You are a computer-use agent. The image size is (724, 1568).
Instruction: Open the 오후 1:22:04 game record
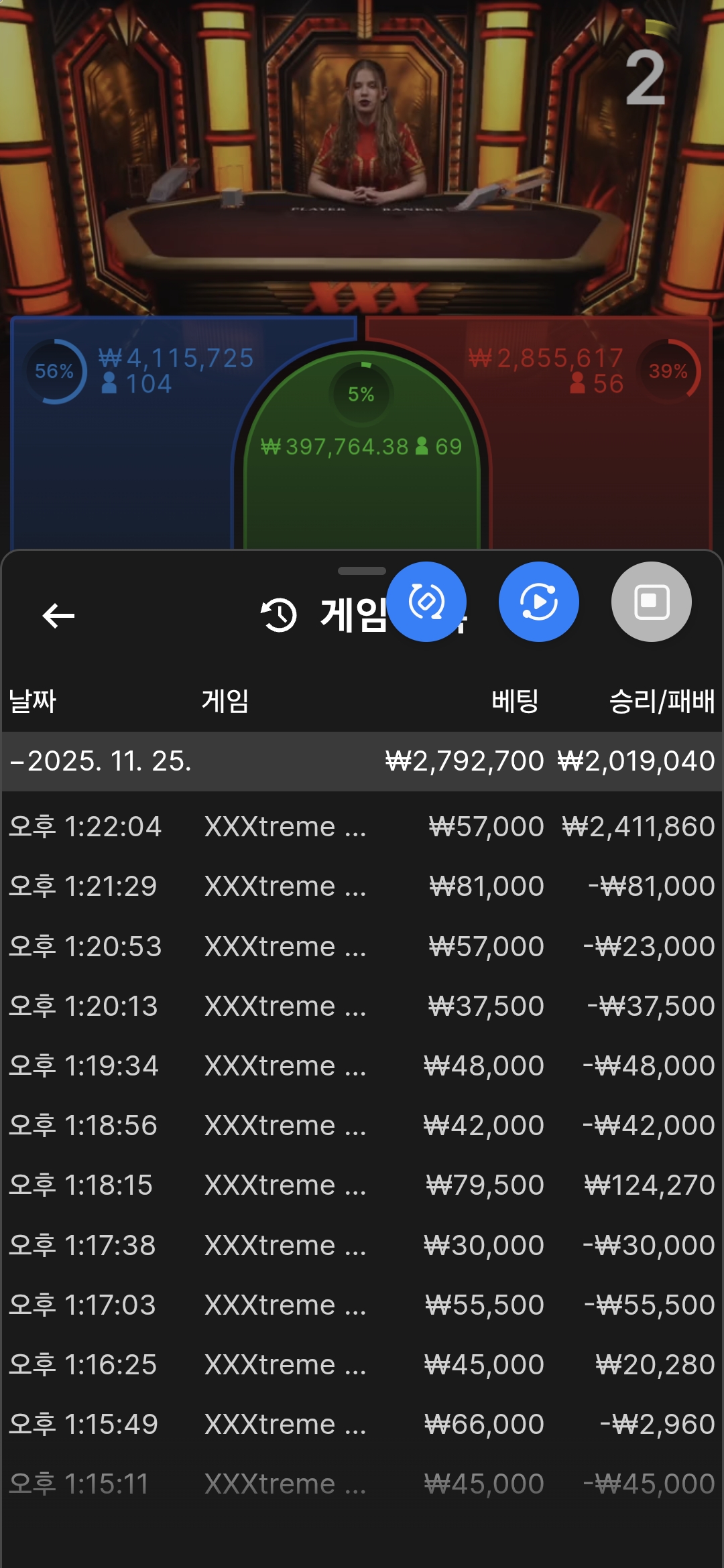pyautogui.click(x=362, y=827)
